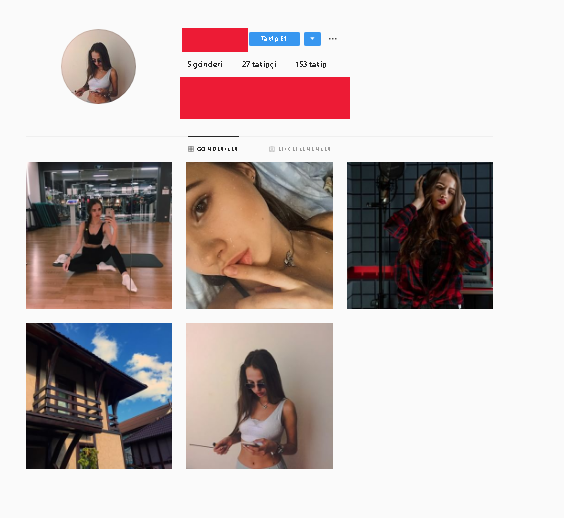Expand the suggestions dropdown arrow button
Image resolution: width=564 pixels, height=518 pixels.
click(312, 39)
